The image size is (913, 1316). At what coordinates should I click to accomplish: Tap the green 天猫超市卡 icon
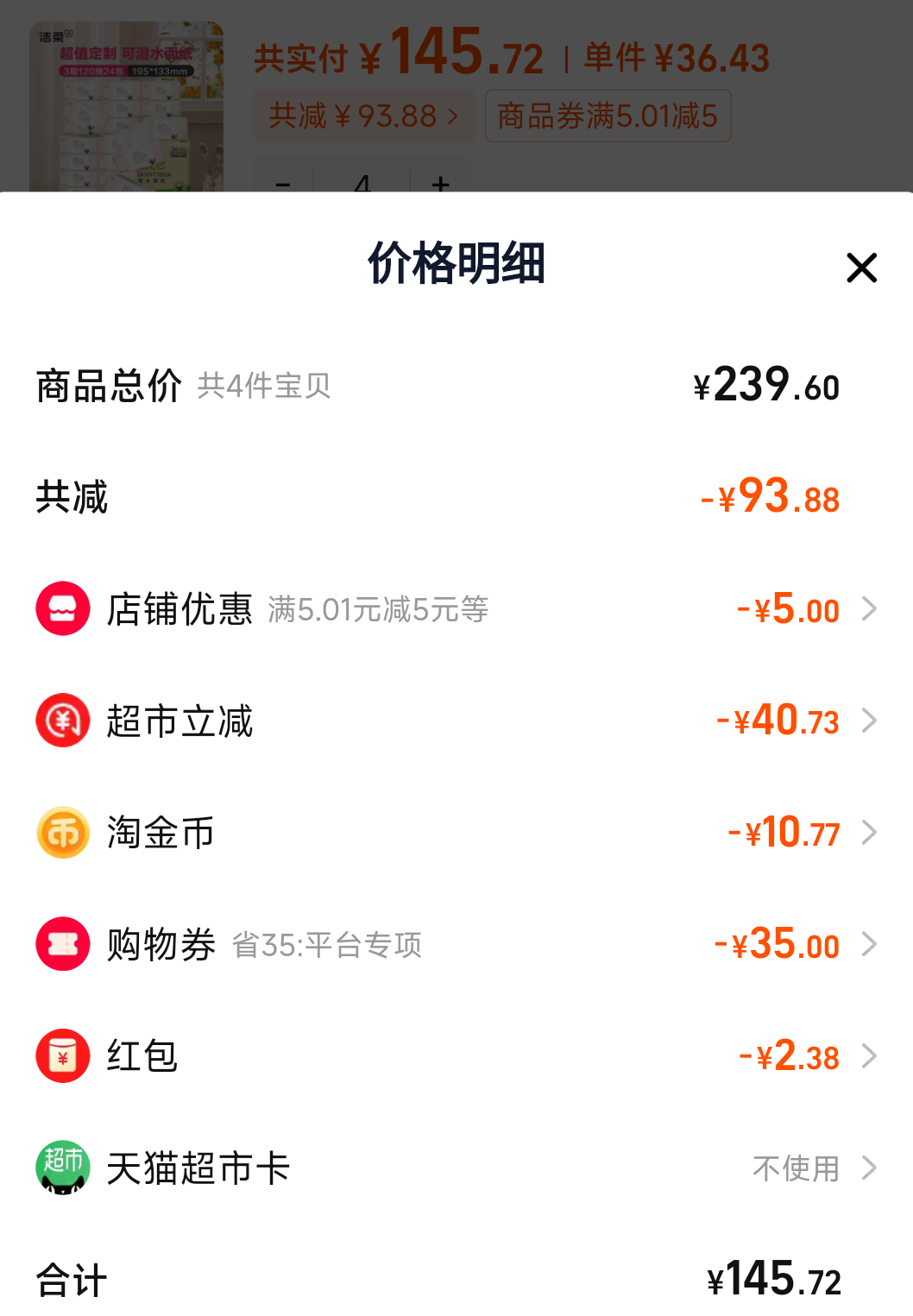click(61, 1168)
